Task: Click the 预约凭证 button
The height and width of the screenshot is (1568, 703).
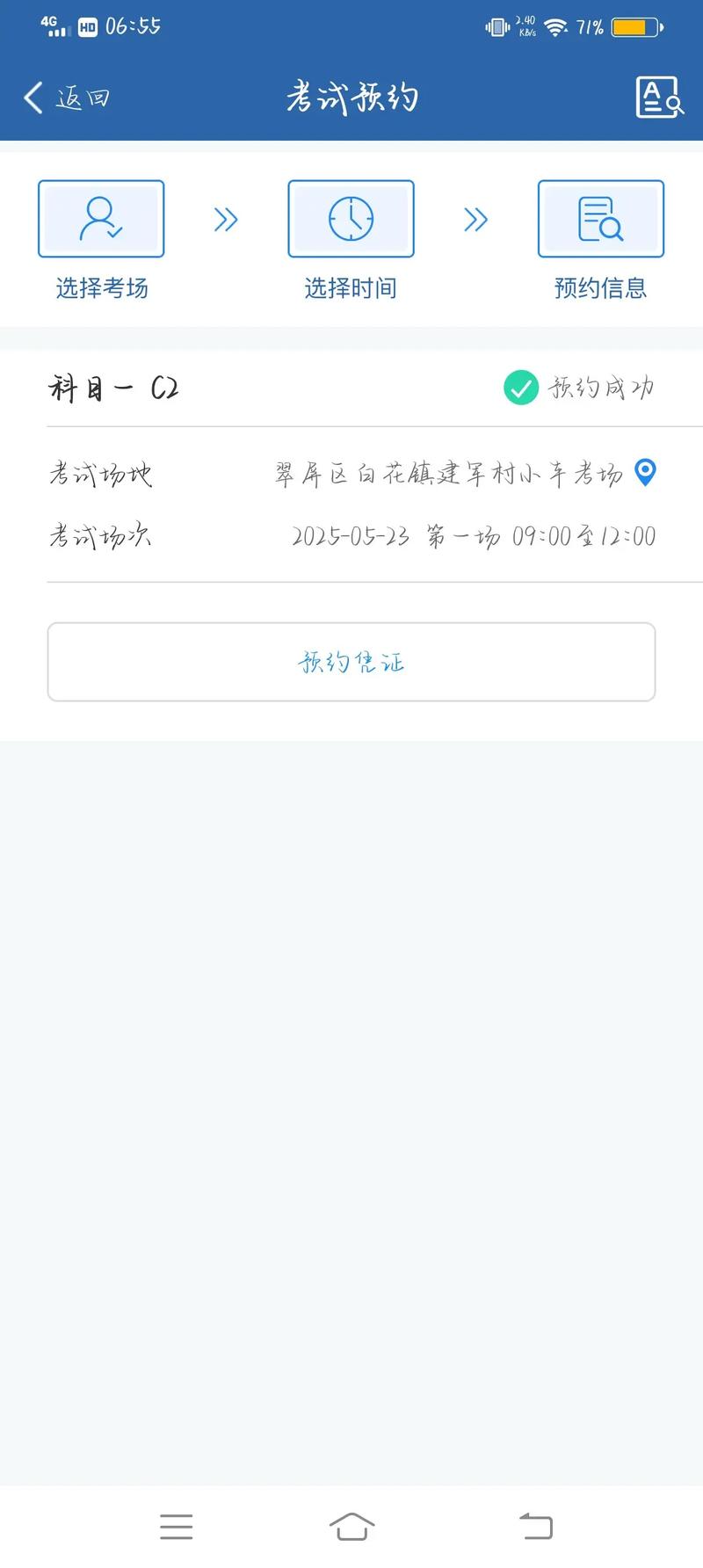Action: pyautogui.click(x=351, y=662)
